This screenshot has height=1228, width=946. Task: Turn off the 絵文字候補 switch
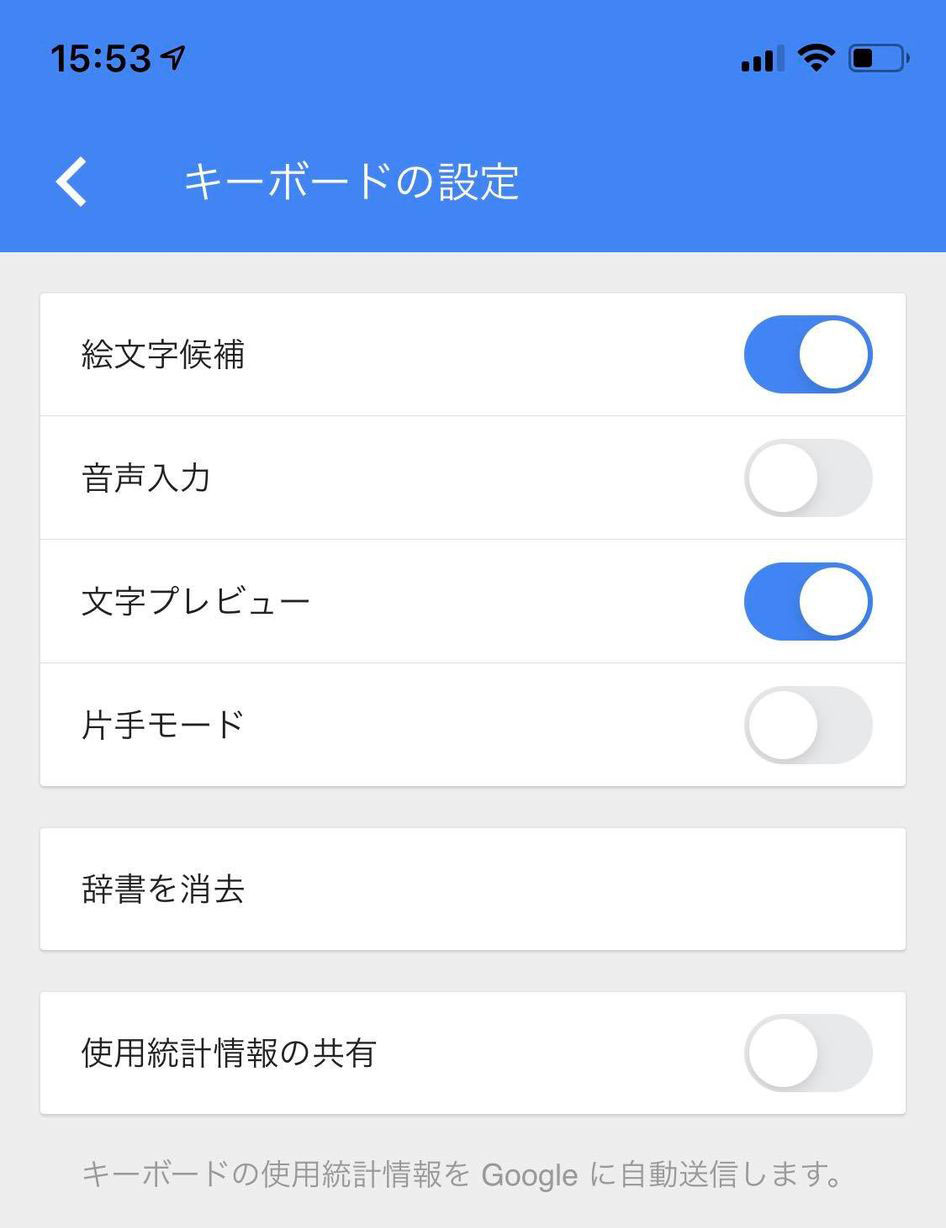click(x=808, y=355)
